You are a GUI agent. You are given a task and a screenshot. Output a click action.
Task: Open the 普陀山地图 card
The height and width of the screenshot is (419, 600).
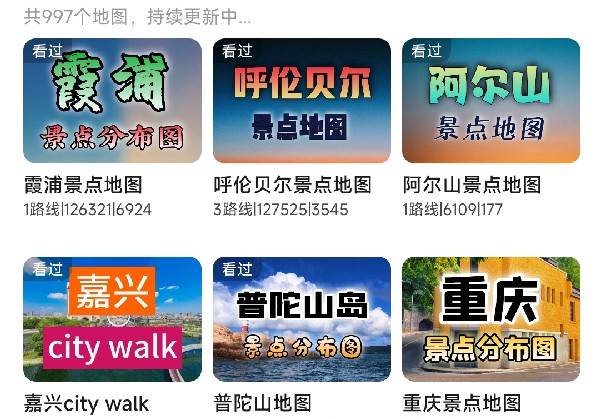click(x=301, y=320)
